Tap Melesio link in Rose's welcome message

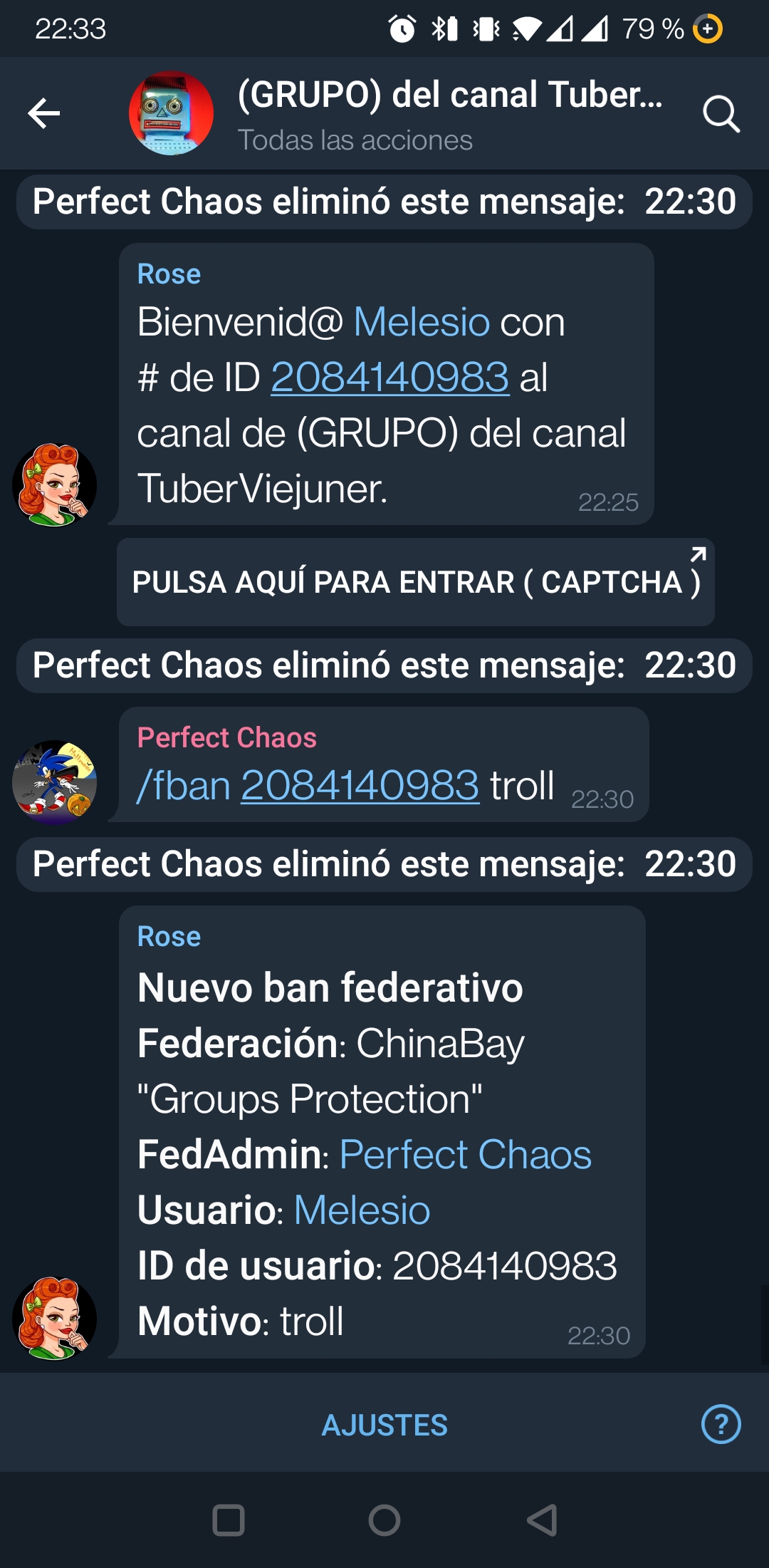coord(422,322)
